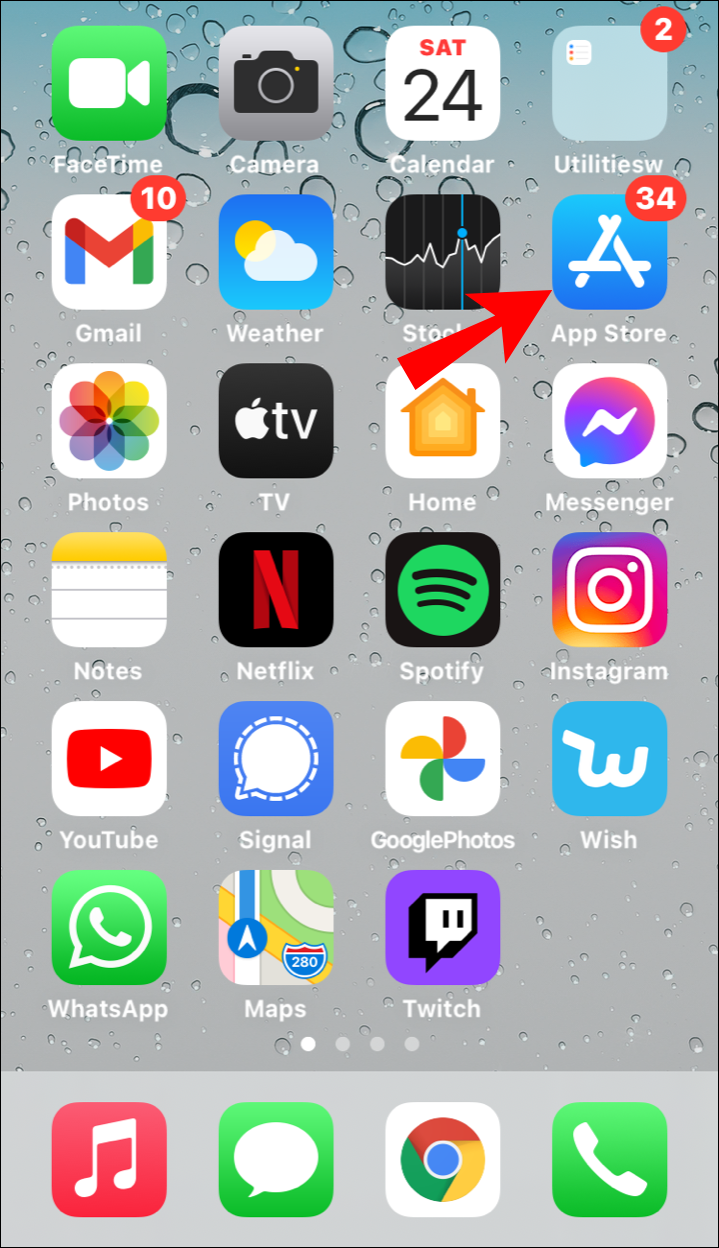Open Messenger

609,421
